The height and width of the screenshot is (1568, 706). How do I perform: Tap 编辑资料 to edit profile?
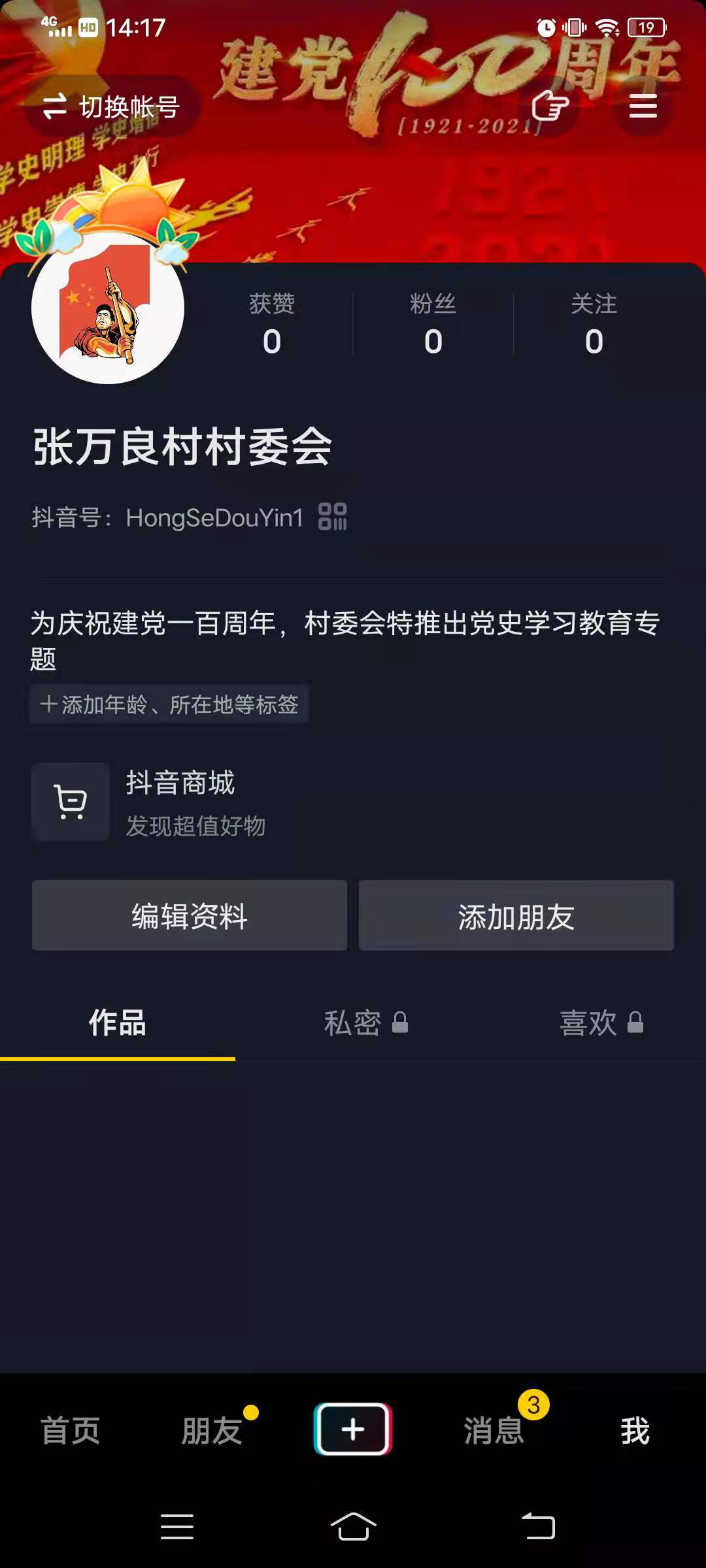[x=190, y=915]
